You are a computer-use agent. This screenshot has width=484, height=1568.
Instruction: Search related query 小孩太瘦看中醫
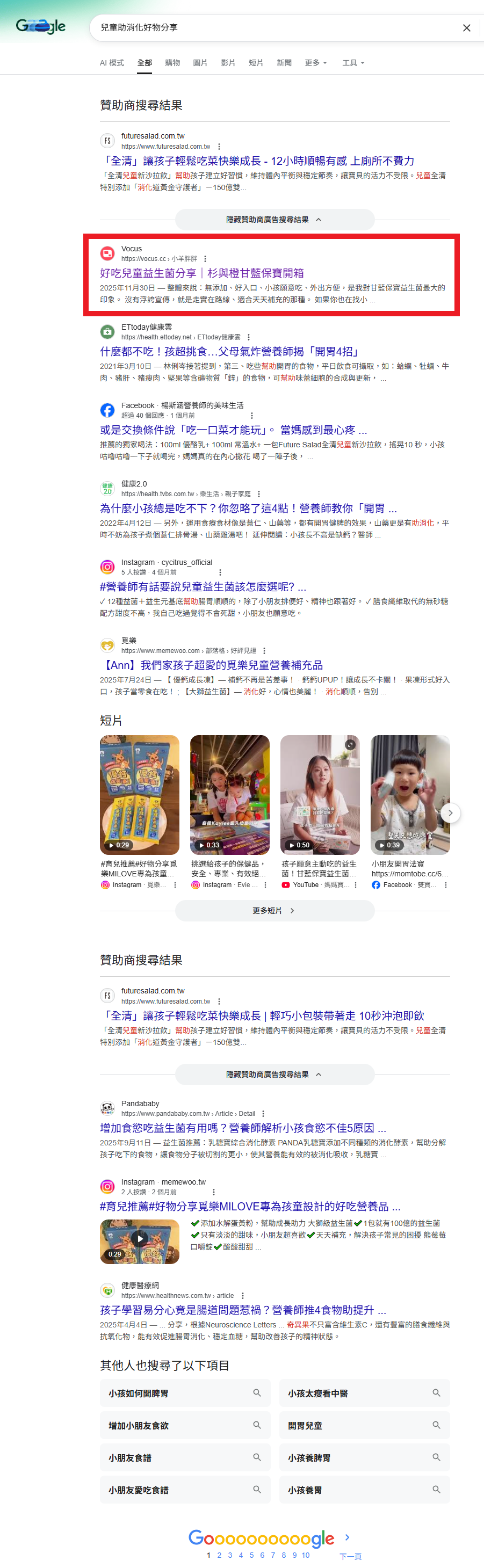click(364, 1393)
